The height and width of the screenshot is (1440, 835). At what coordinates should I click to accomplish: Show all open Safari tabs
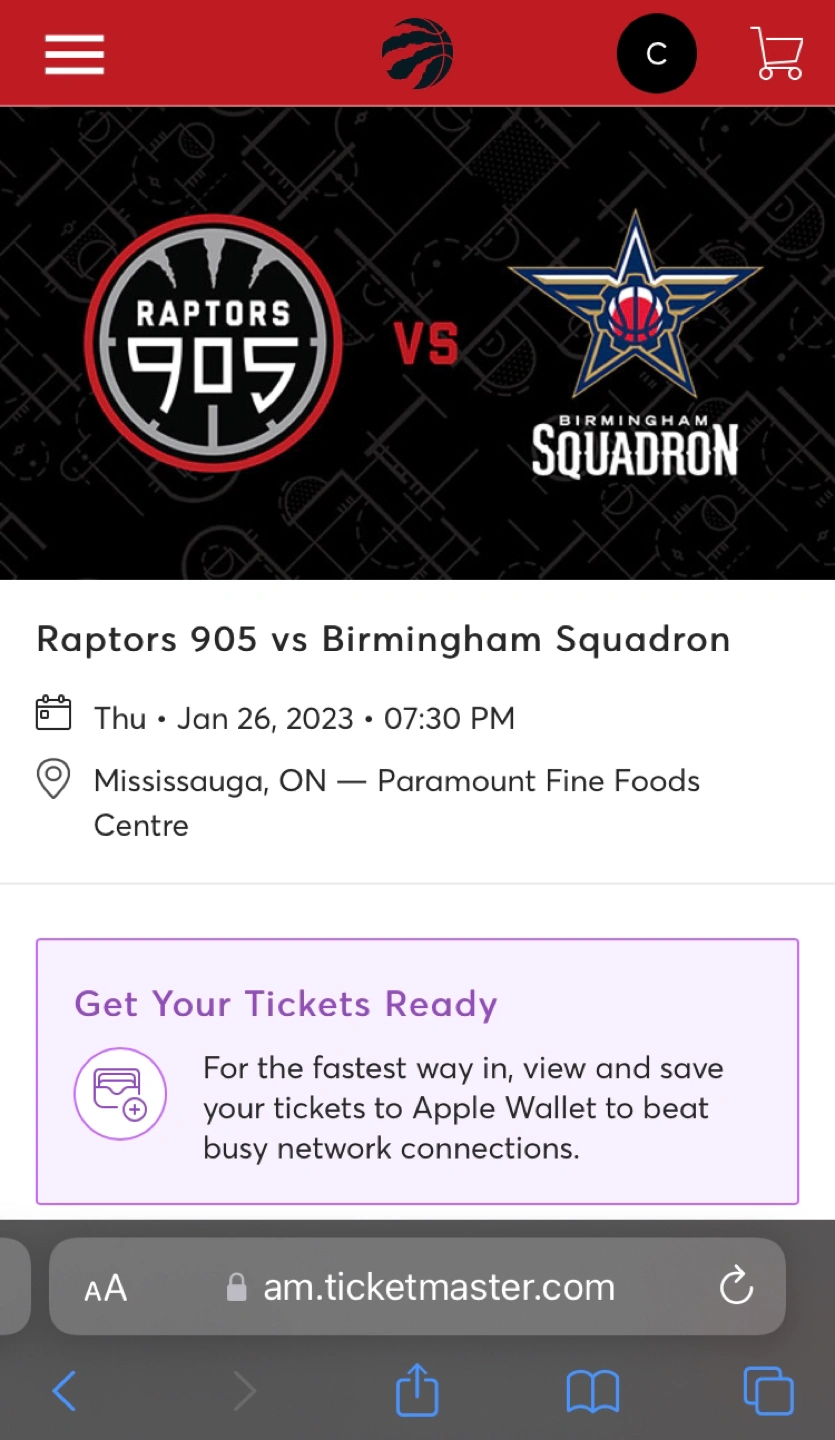(x=768, y=1391)
